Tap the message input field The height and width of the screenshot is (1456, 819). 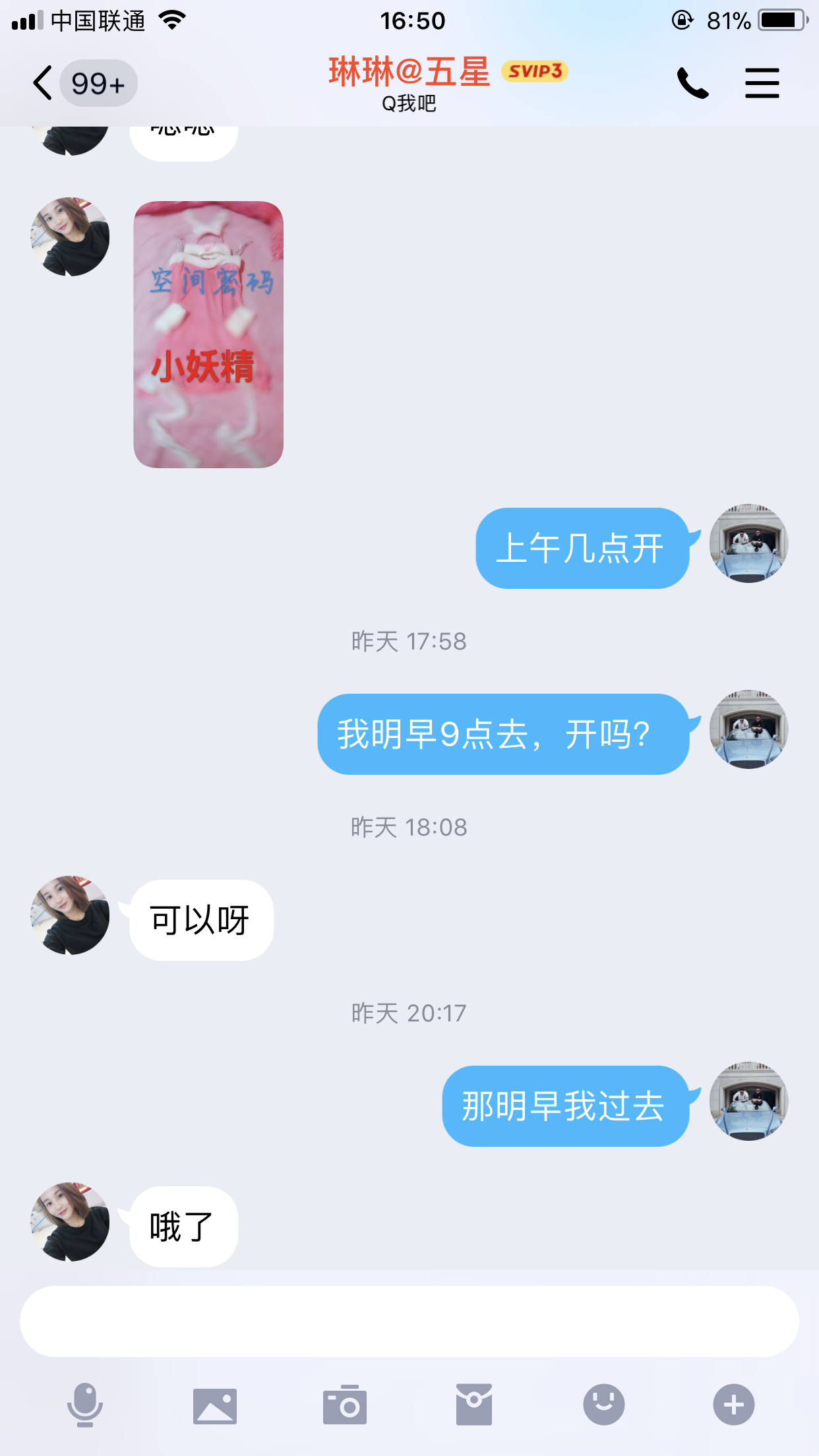(409, 1321)
